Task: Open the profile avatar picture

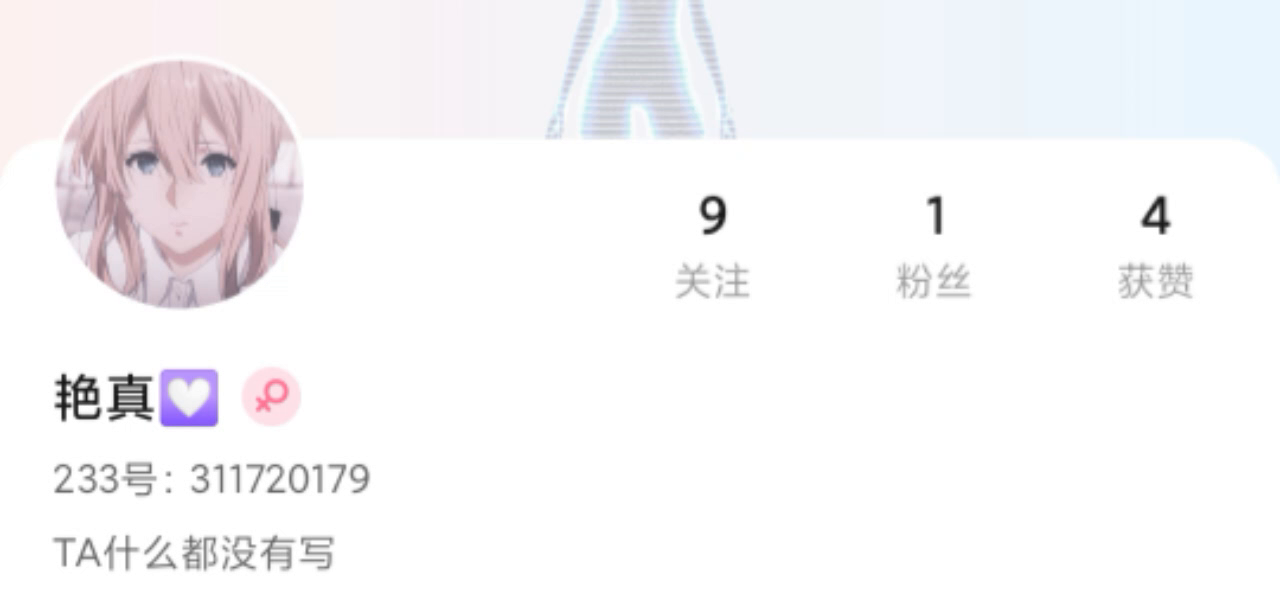Action: [x=180, y=183]
